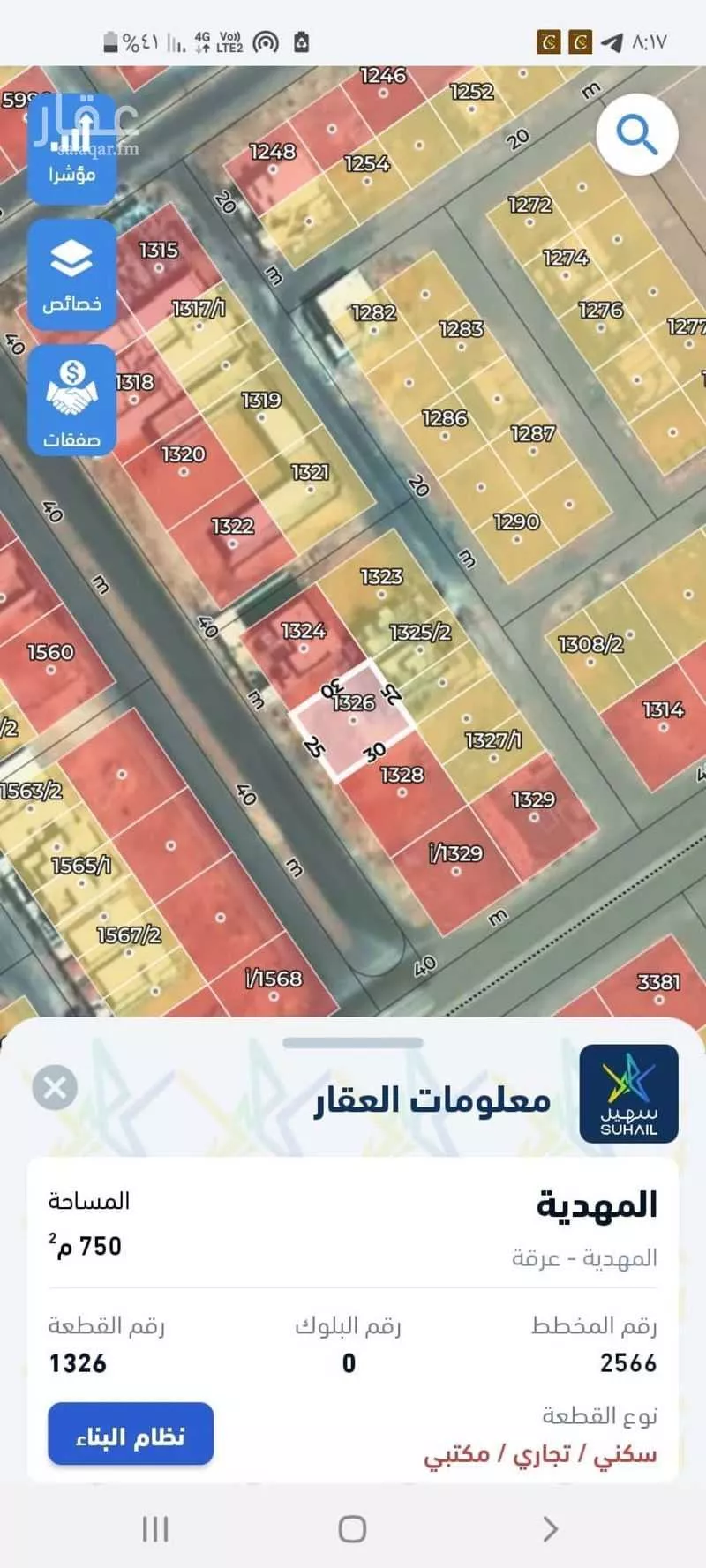
Task: Click the نظام البناء button
Action: click(130, 1435)
